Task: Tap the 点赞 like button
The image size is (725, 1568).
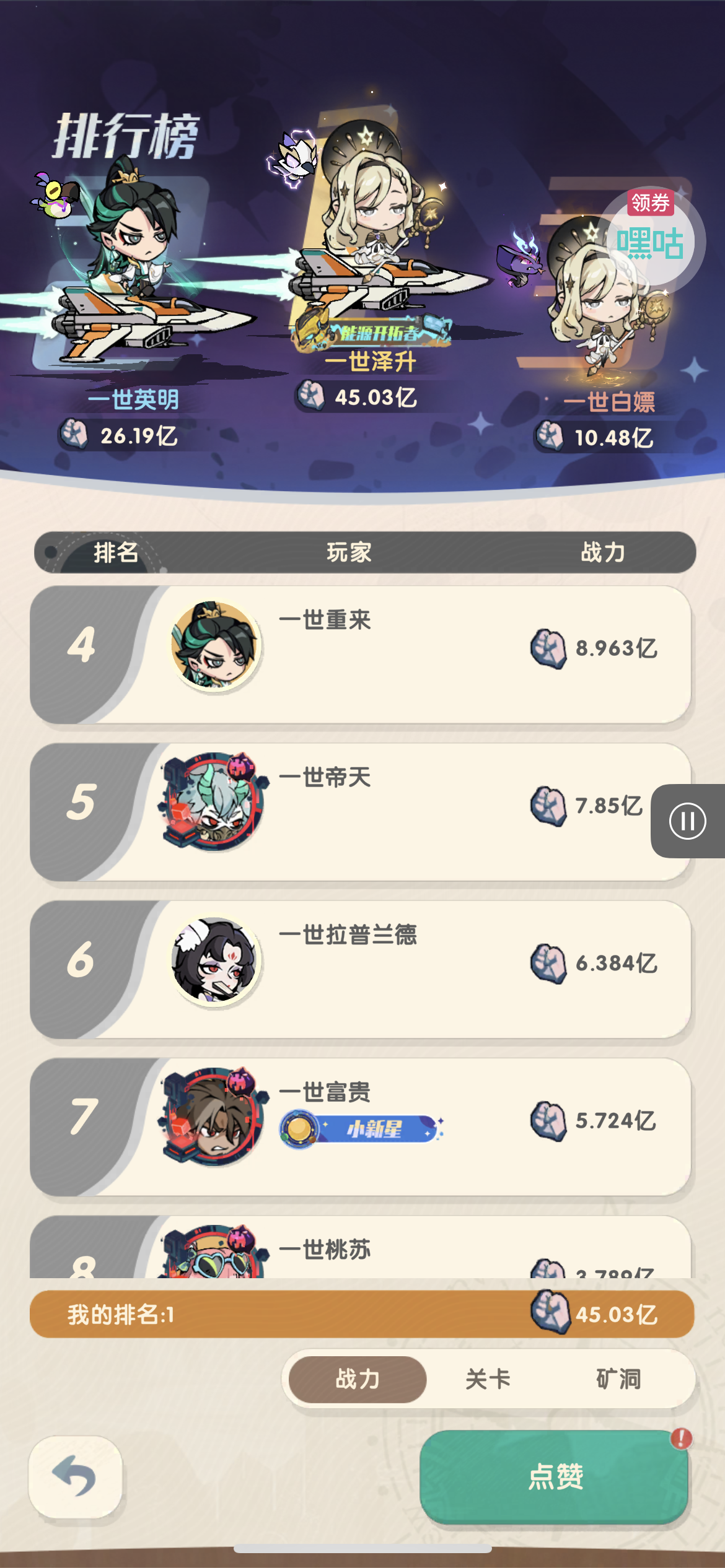Action: click(553, 1476)
